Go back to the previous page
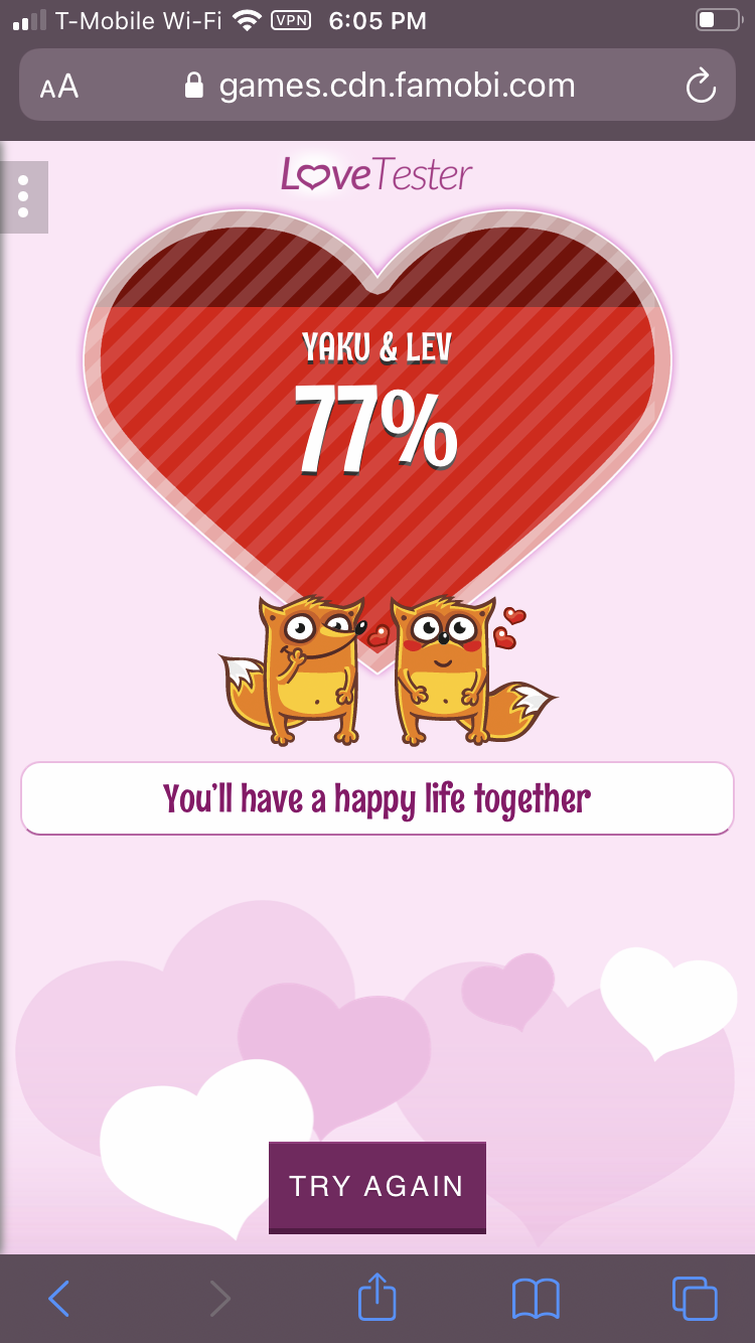Image resolution: width=755 pixels, height=1343 pixels. (x=58, y=1298)
